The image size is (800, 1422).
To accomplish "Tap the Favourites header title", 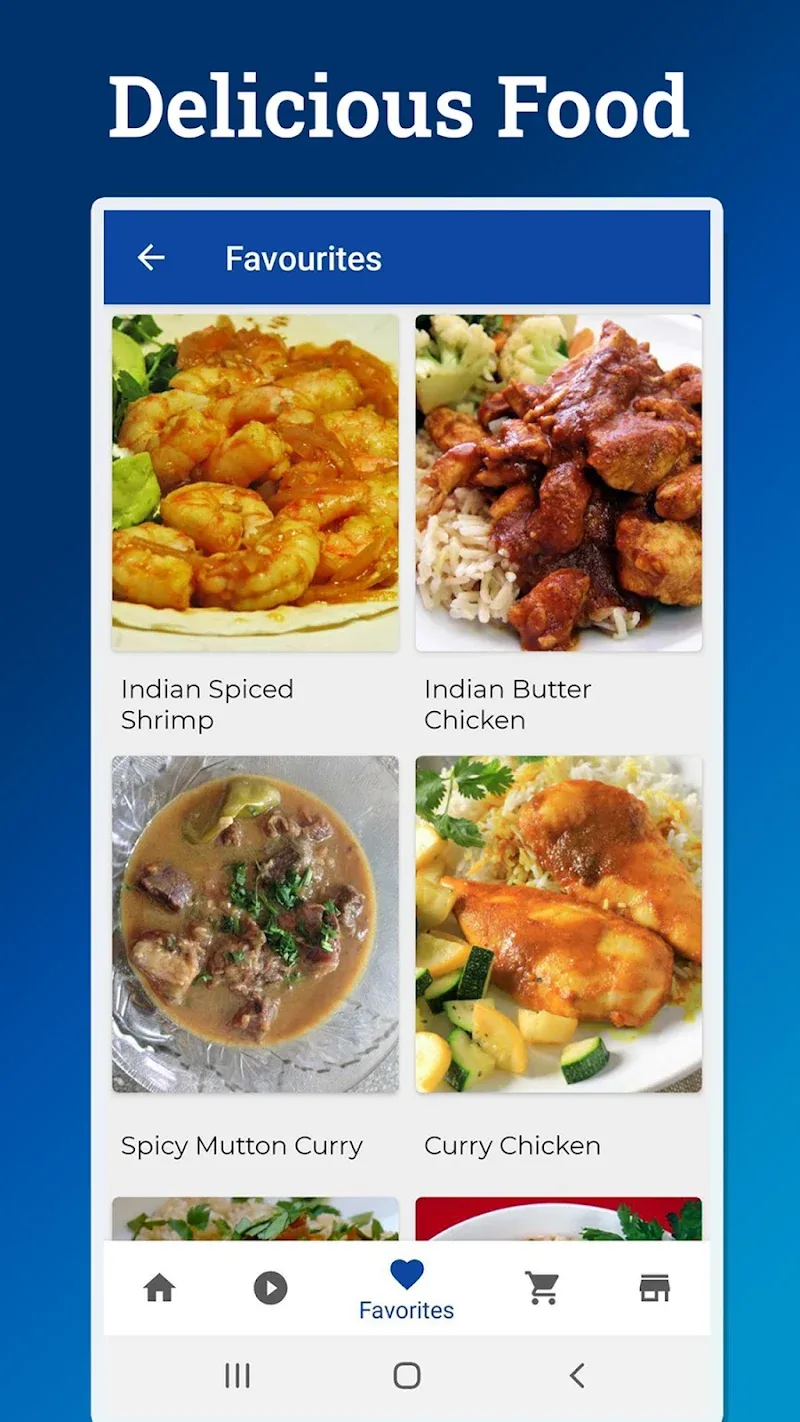I will pyautogui.click(x=303, y=257).
